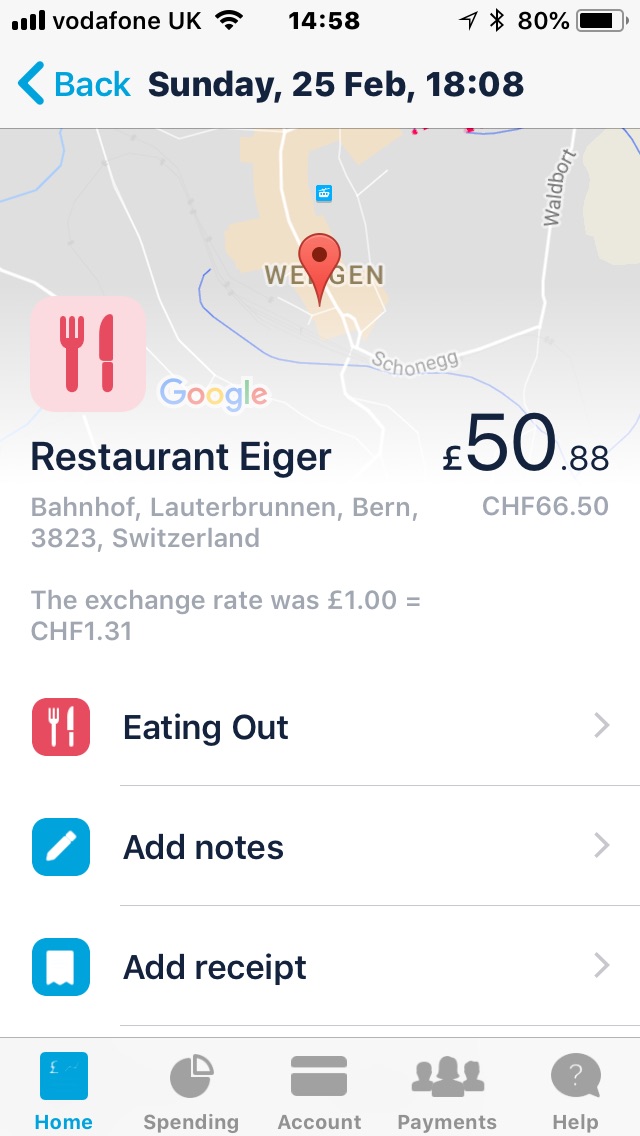640x1136 pixels.
Task: Open the Eating Out category row
Action: point(320,727)
